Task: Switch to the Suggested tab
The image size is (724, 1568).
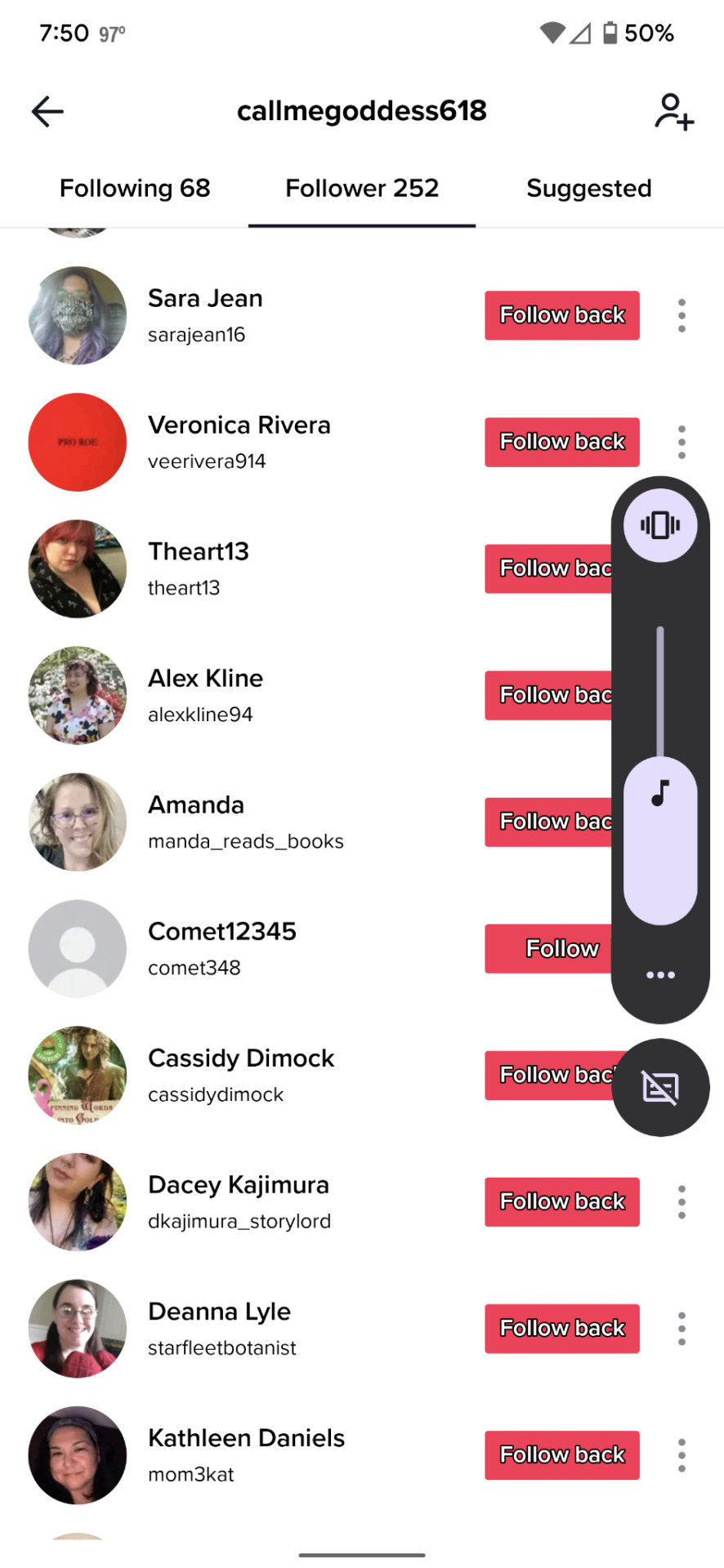Action: click(588, 189)
